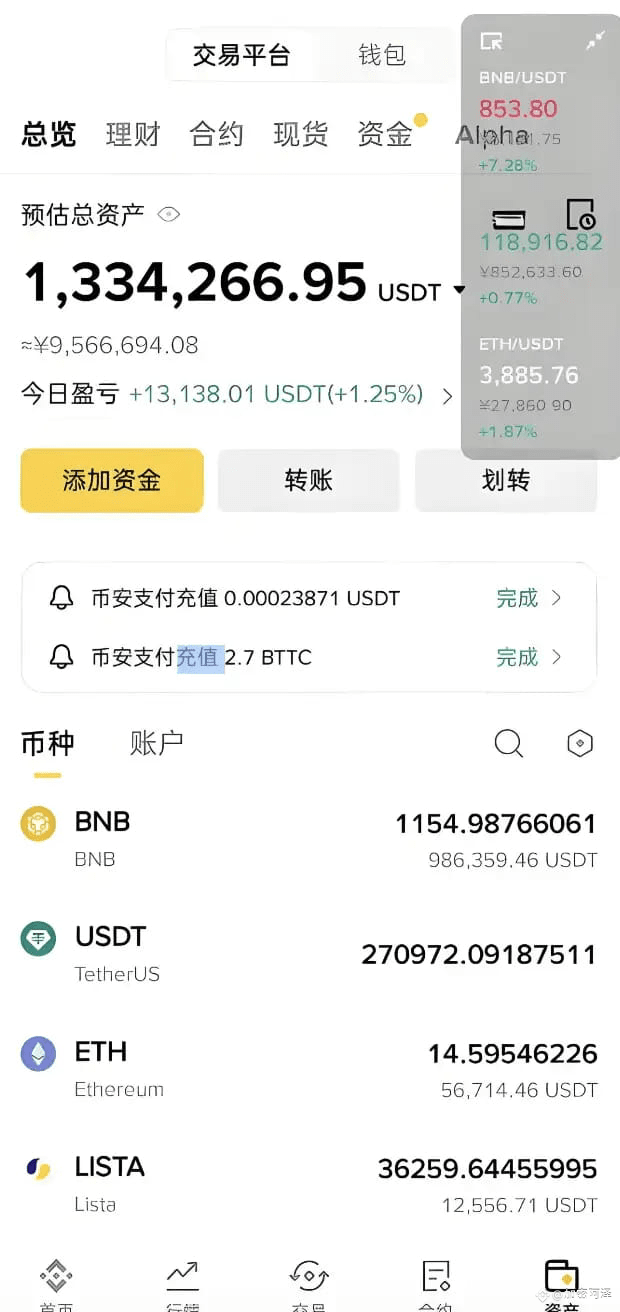Hide balance with the eye icon

tap(169, 214)
